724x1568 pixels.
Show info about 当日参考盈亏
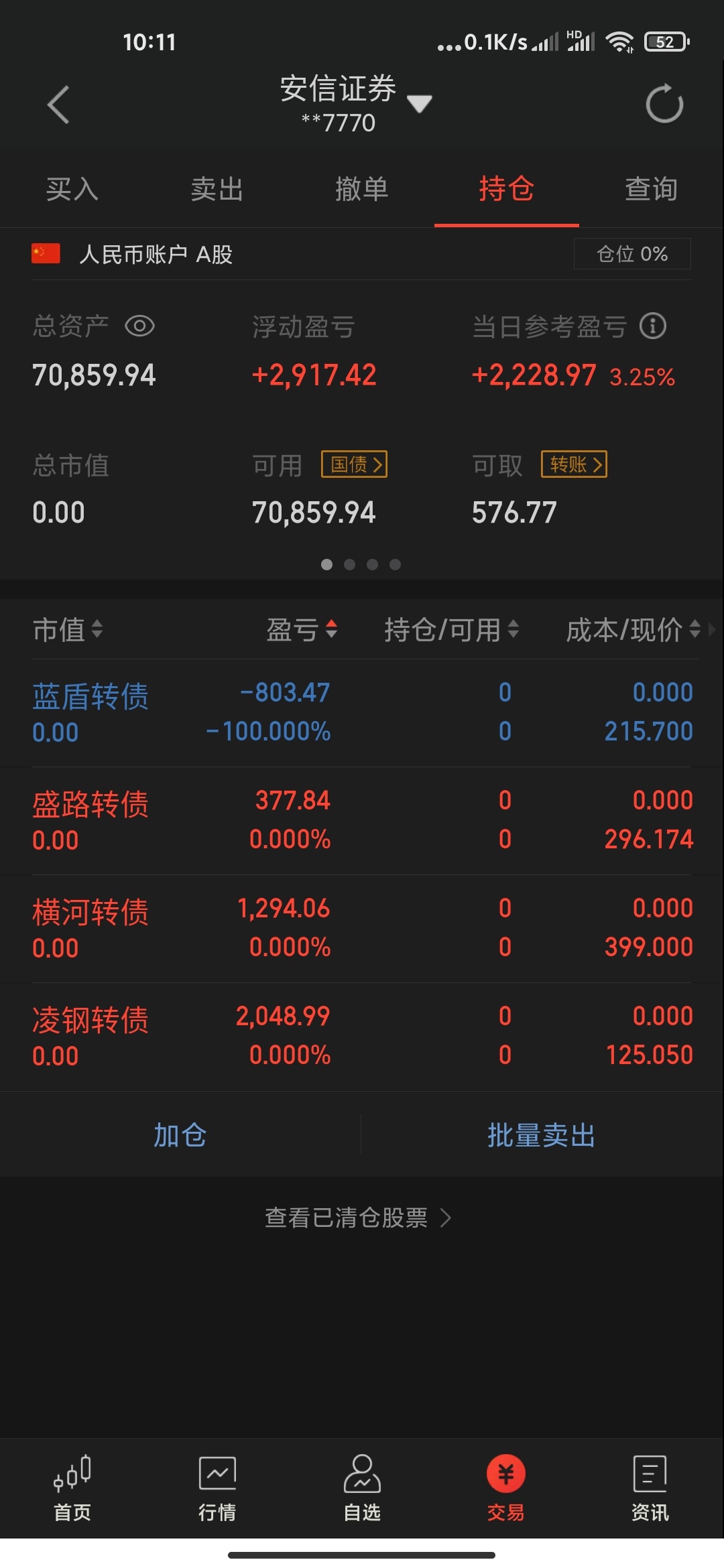653,326
